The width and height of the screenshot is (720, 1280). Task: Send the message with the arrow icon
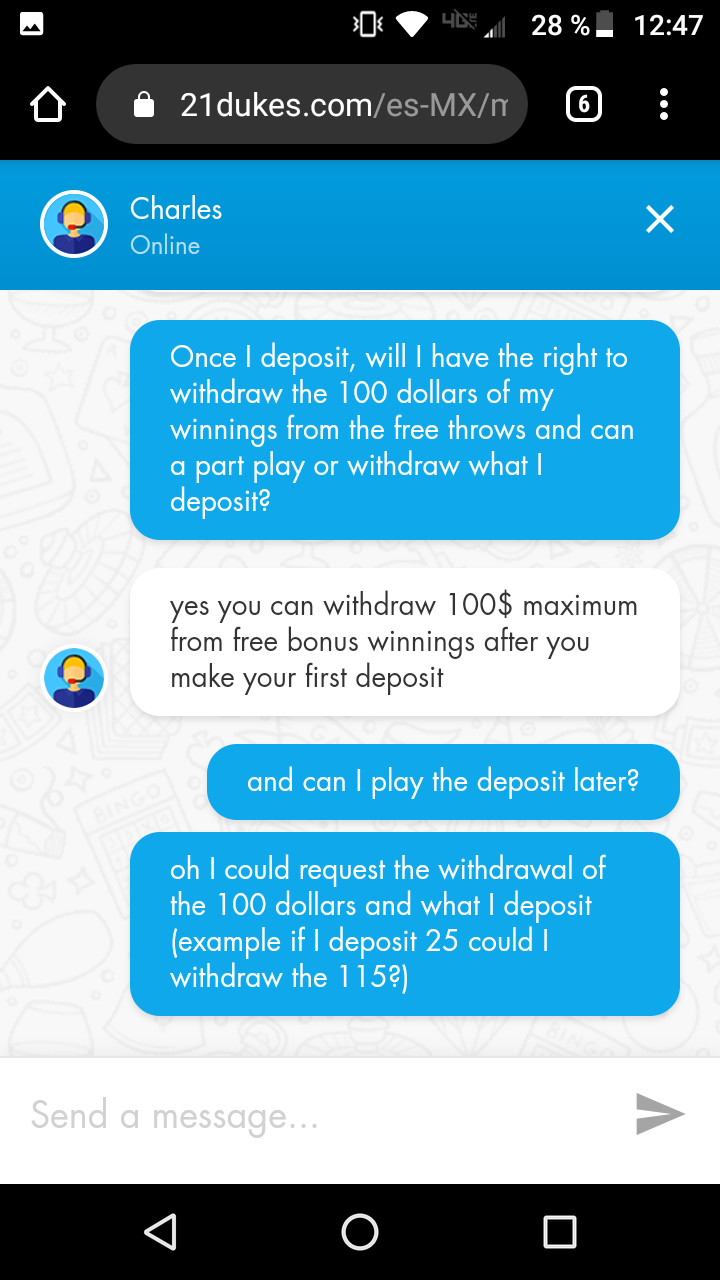point(659,1114)
